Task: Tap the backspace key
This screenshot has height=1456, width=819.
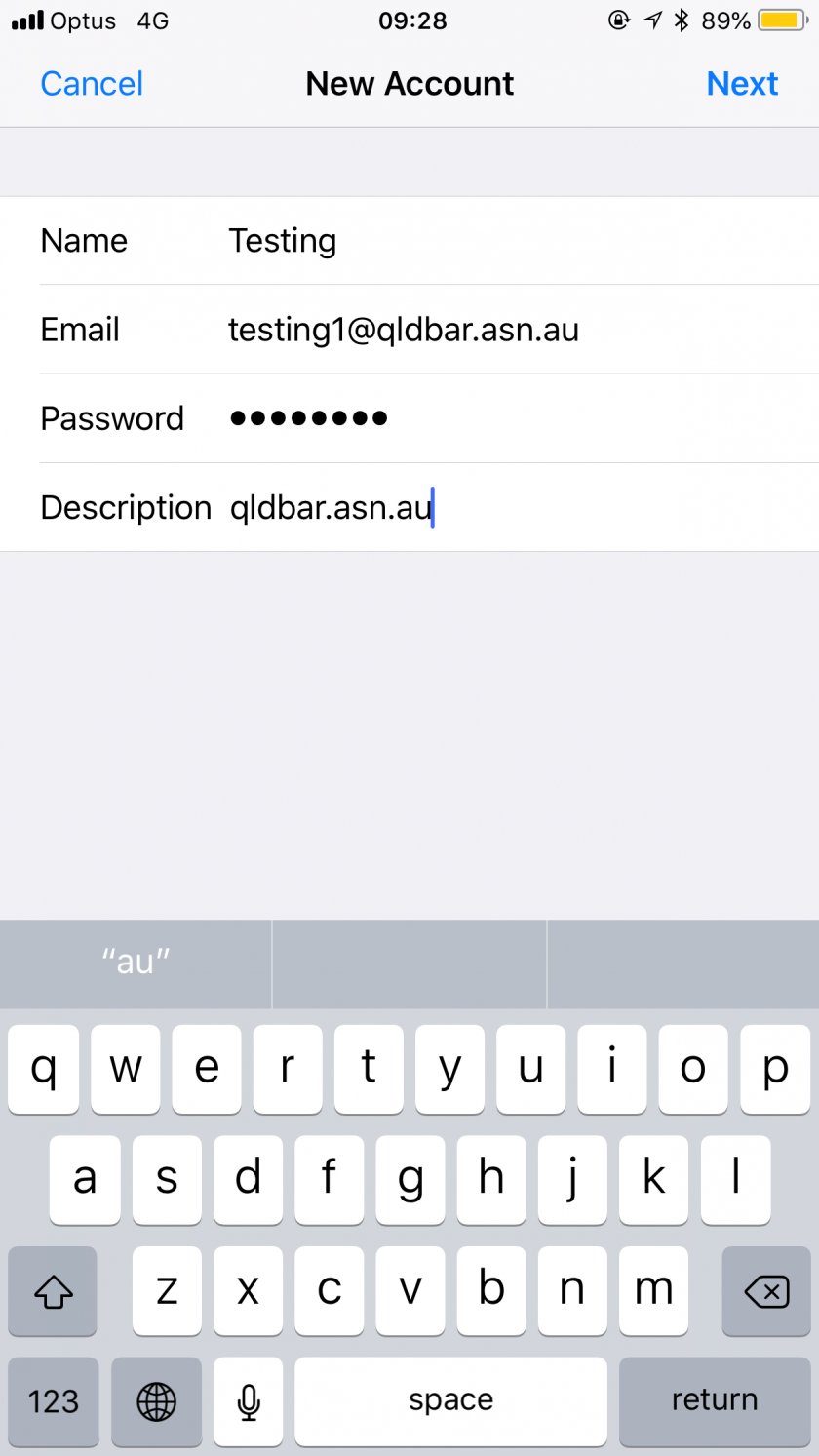Action: 766,1292
